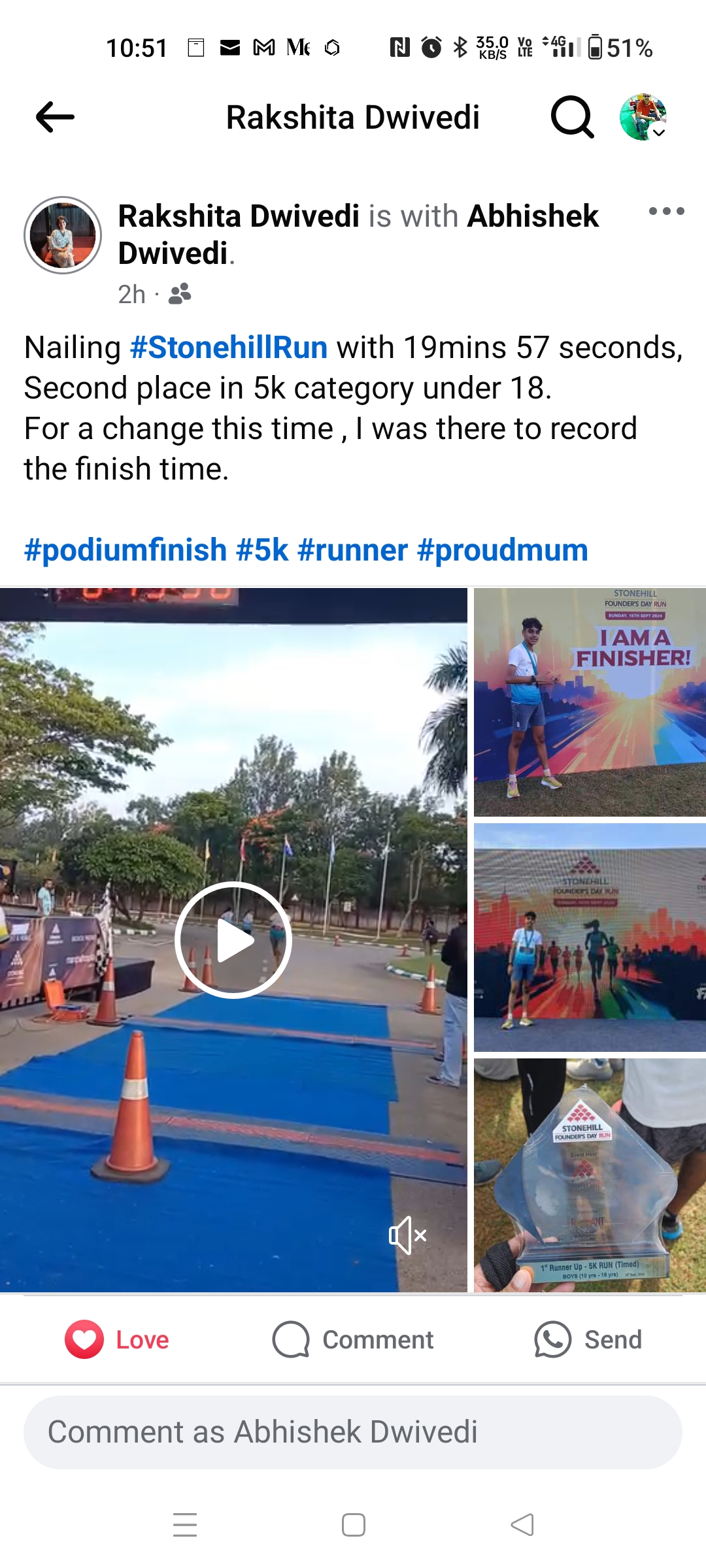Open search on Rakshita Dwivedi's profile
This screenshot has width=706, height=1568.
tap(572, 118)
